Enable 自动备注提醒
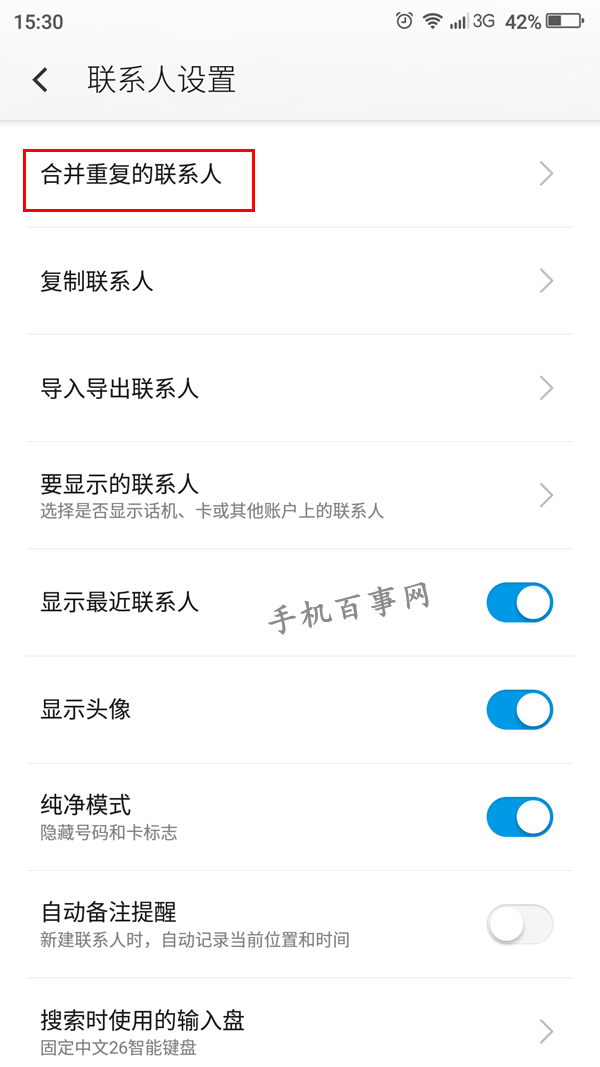Image resolution: width=600 pixels, height=1067 pixels. 519,924
